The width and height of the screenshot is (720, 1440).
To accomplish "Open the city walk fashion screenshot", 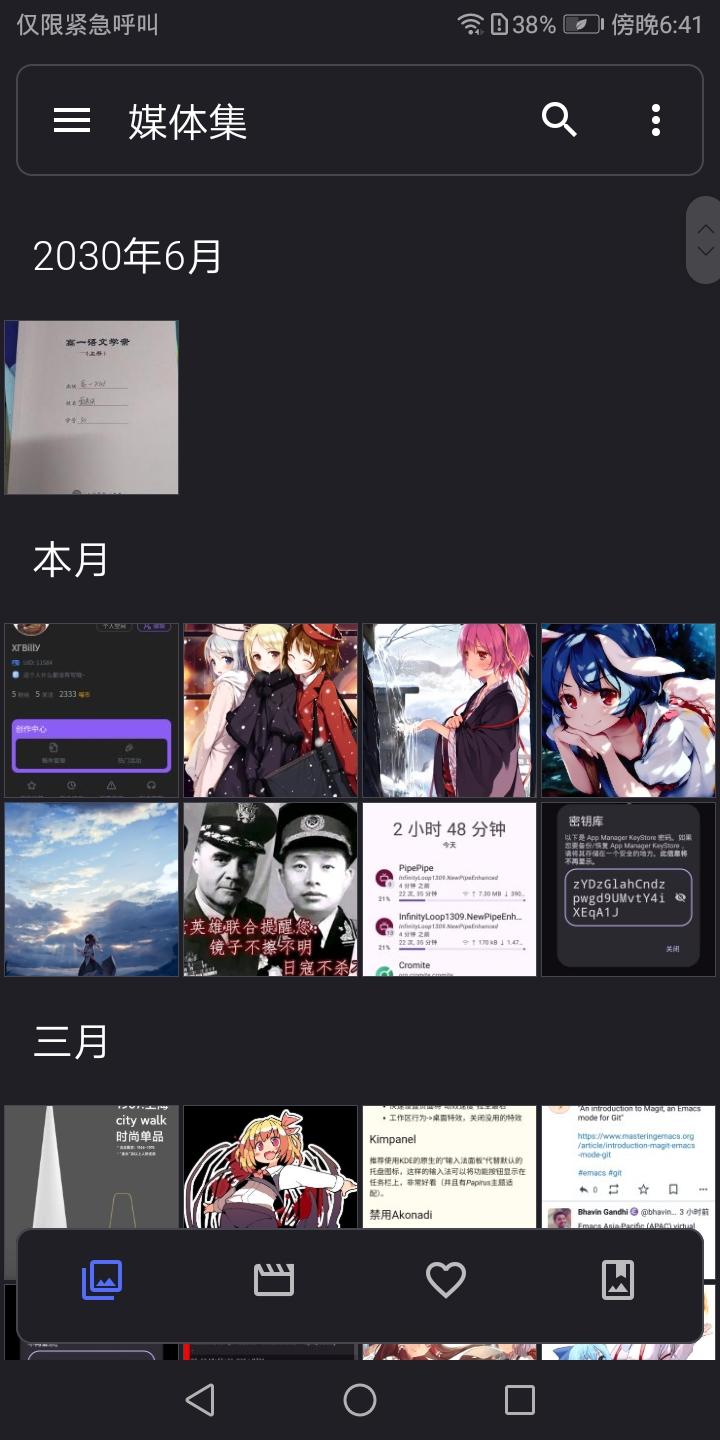I will 92,1167.
